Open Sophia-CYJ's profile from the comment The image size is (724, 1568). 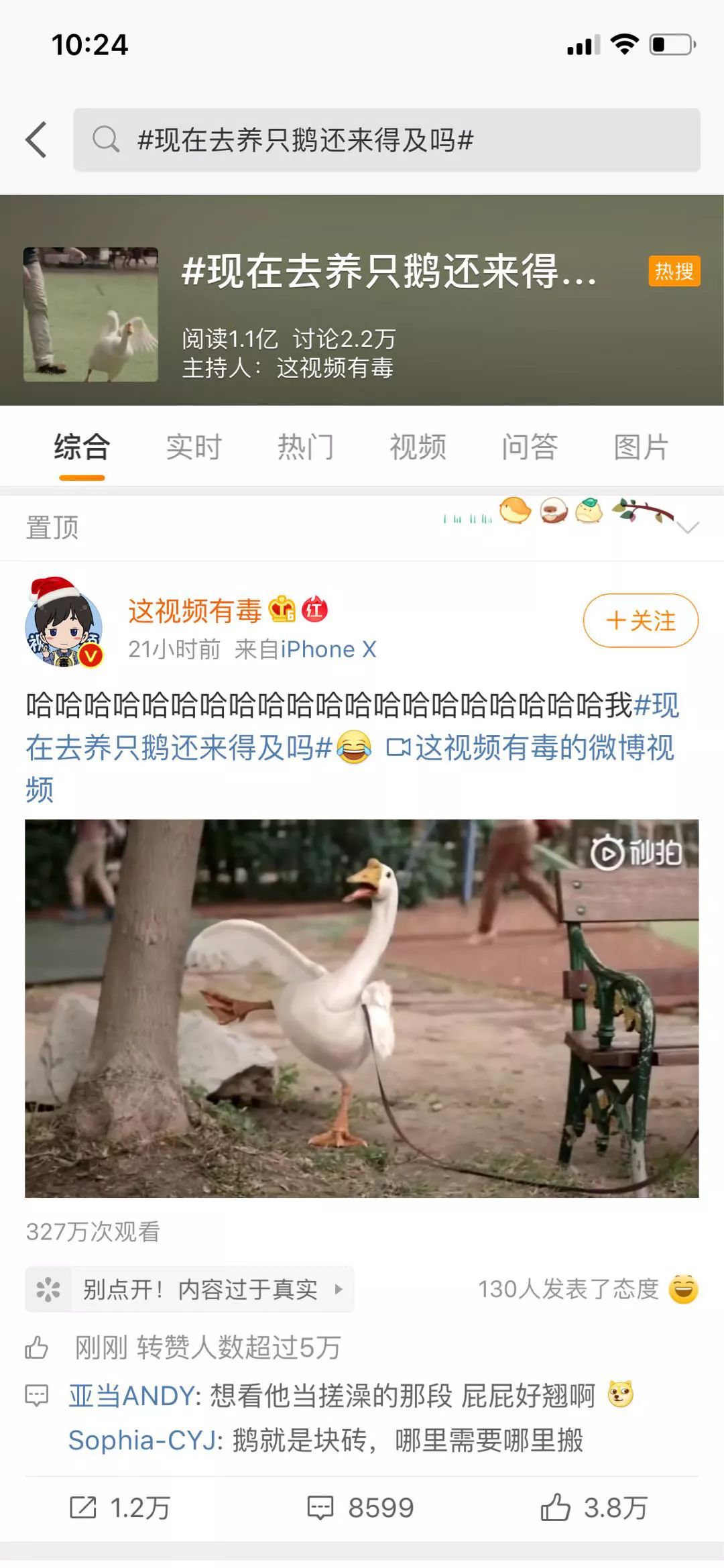pos(145,1440)
